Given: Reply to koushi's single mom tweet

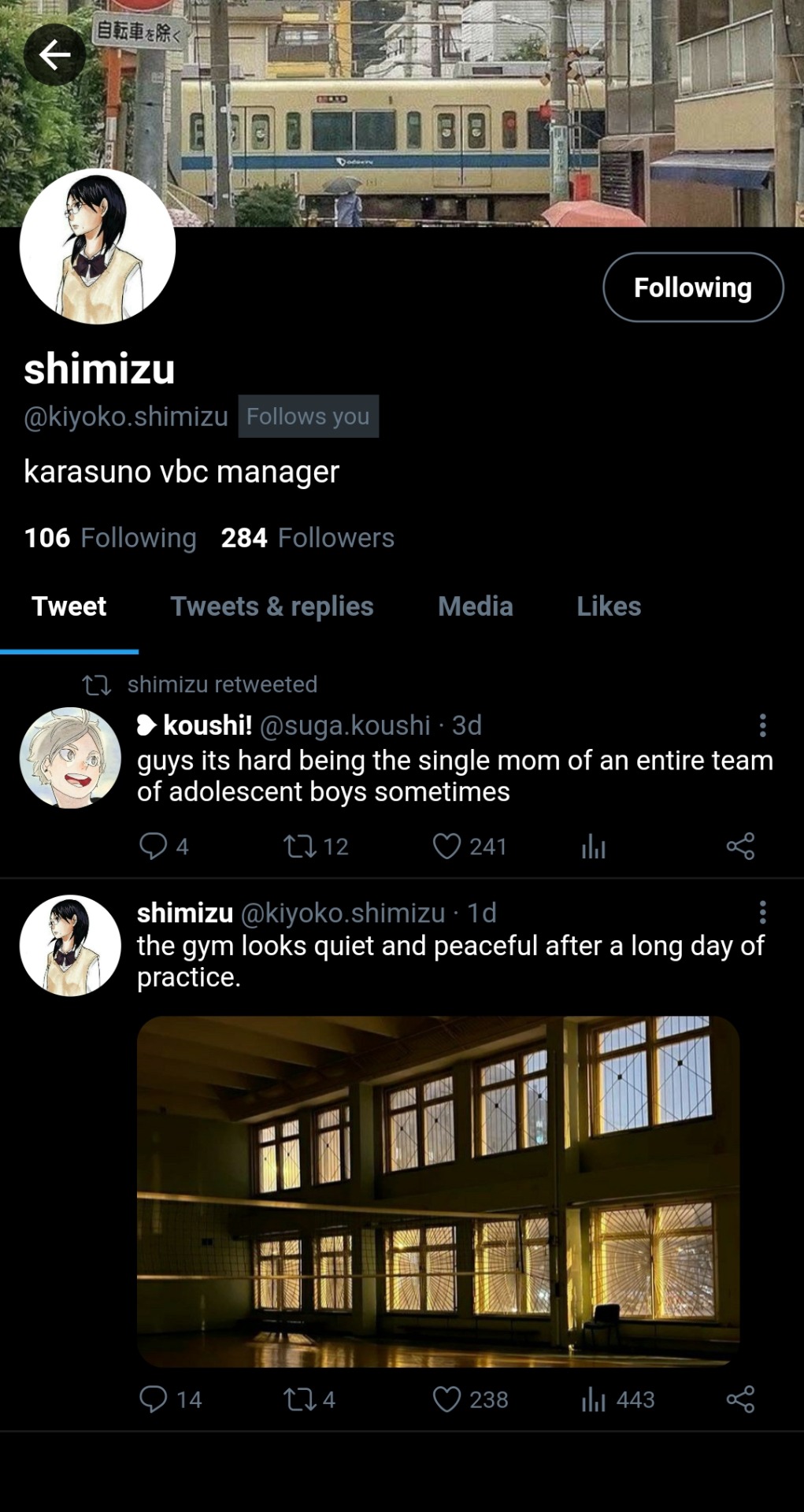Looking at the screenshot, I should point(154,847).
